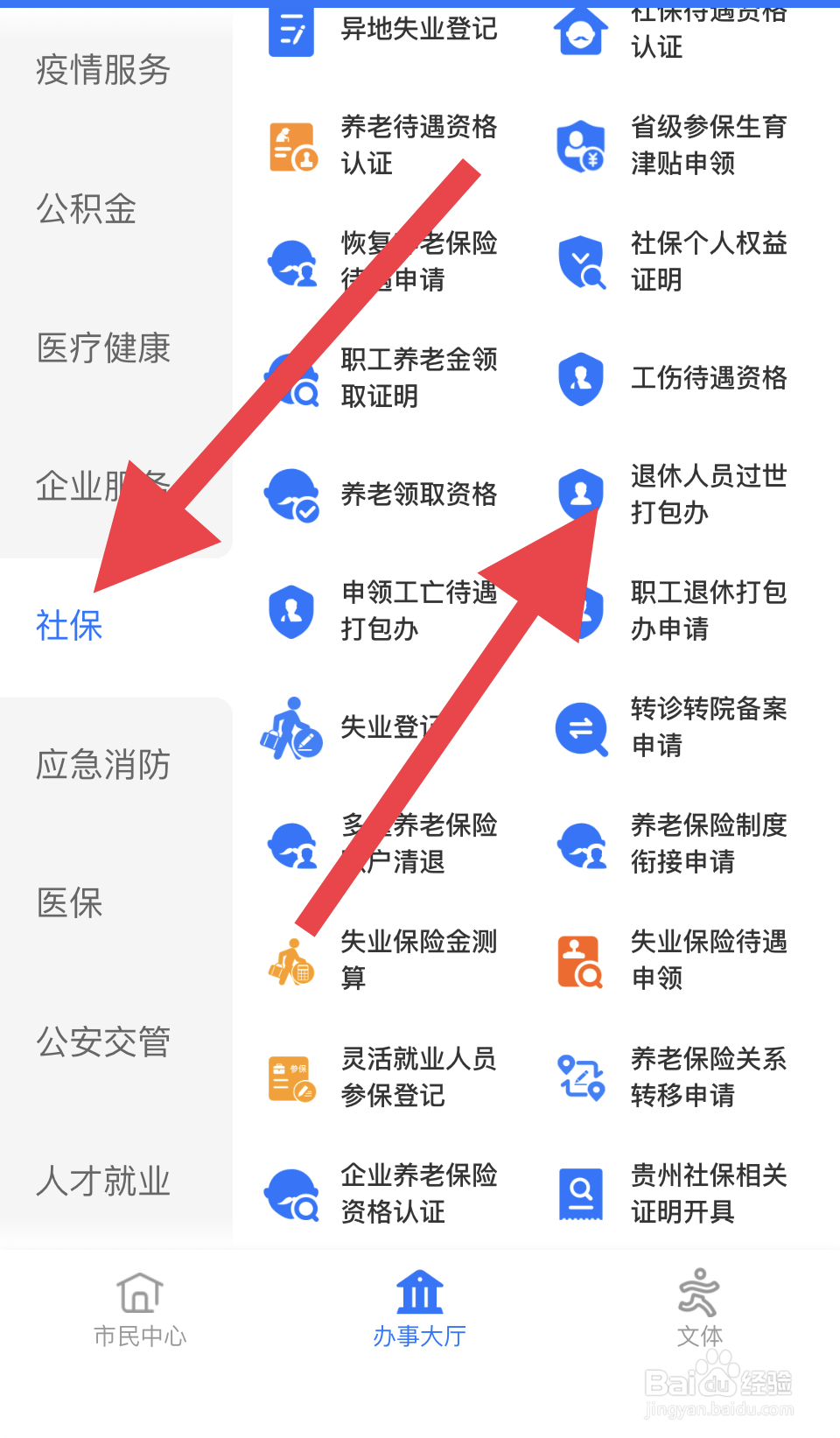Select the 失业保险金测算 briefcase icon
The height and width of the screenshot is (1438, 840).
pyautogui.click(x=291, y=959)
